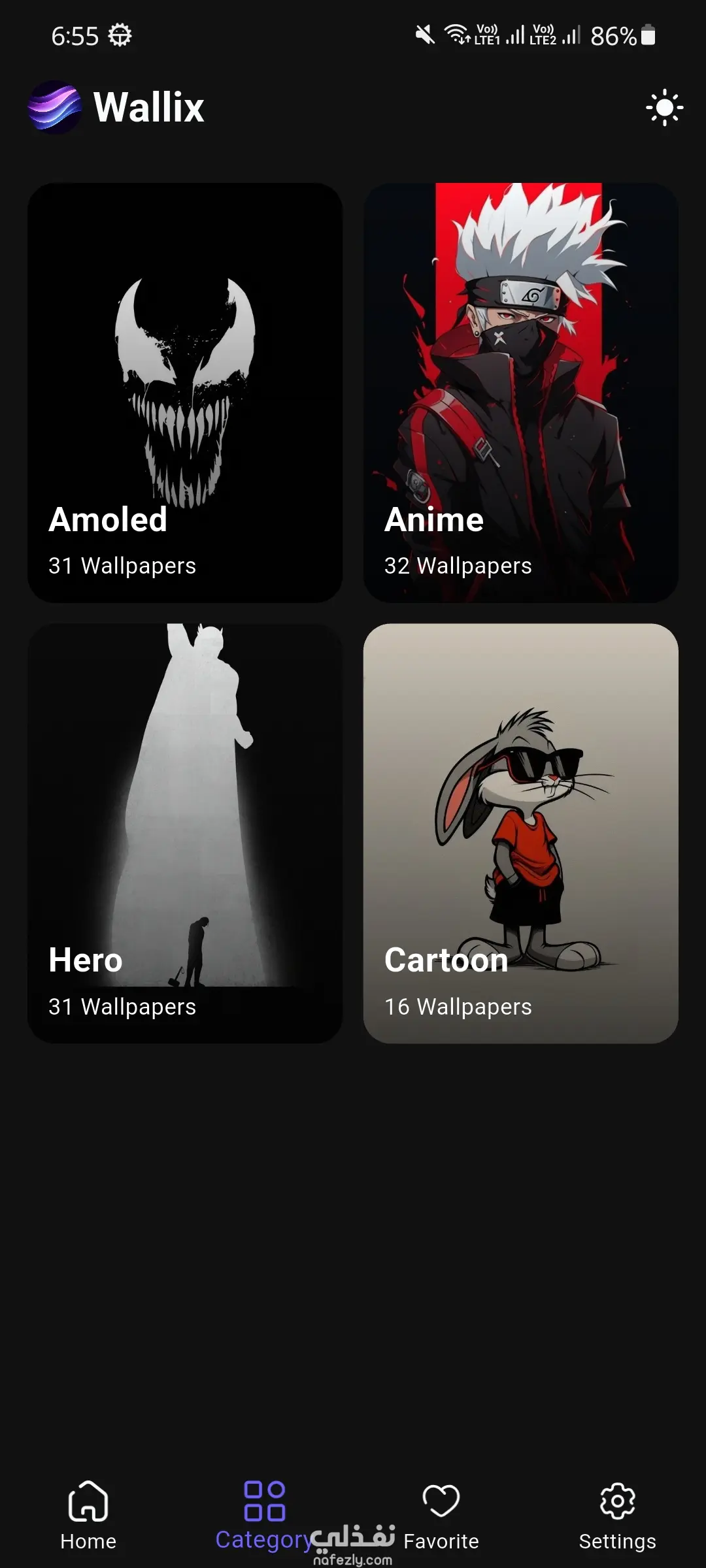Open the Amoled wallpapers category
The image size is (706, 1568).
(x=185, y=392)
